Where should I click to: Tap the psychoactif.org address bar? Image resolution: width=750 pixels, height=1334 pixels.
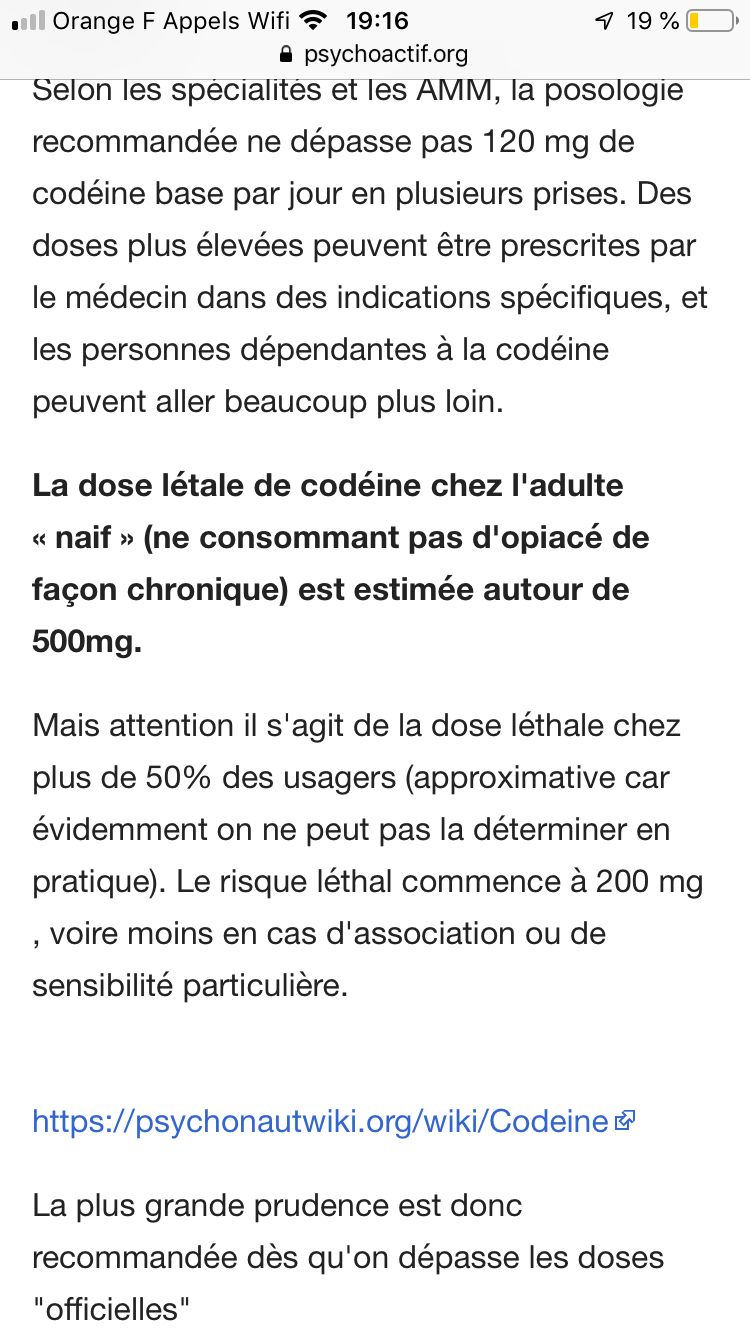pyautogui.click(x=375, y=54)
